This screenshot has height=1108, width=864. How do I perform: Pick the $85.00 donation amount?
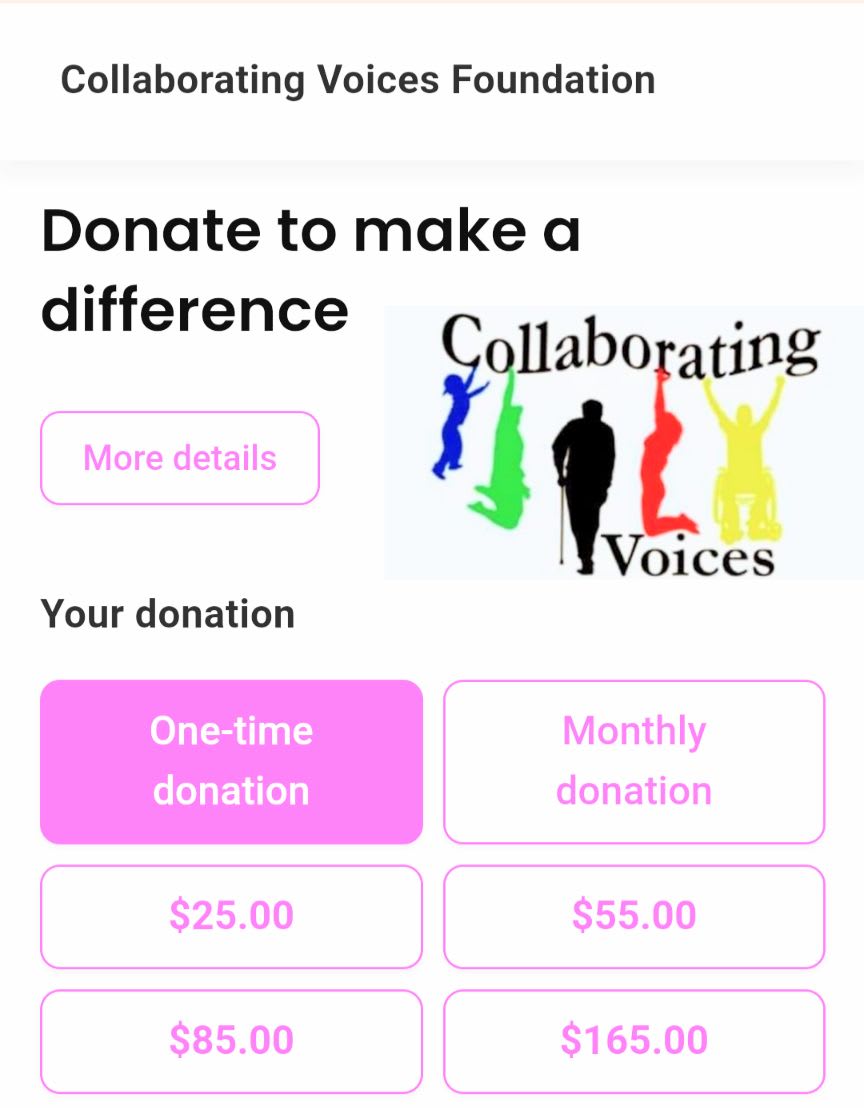point(231,1040)
